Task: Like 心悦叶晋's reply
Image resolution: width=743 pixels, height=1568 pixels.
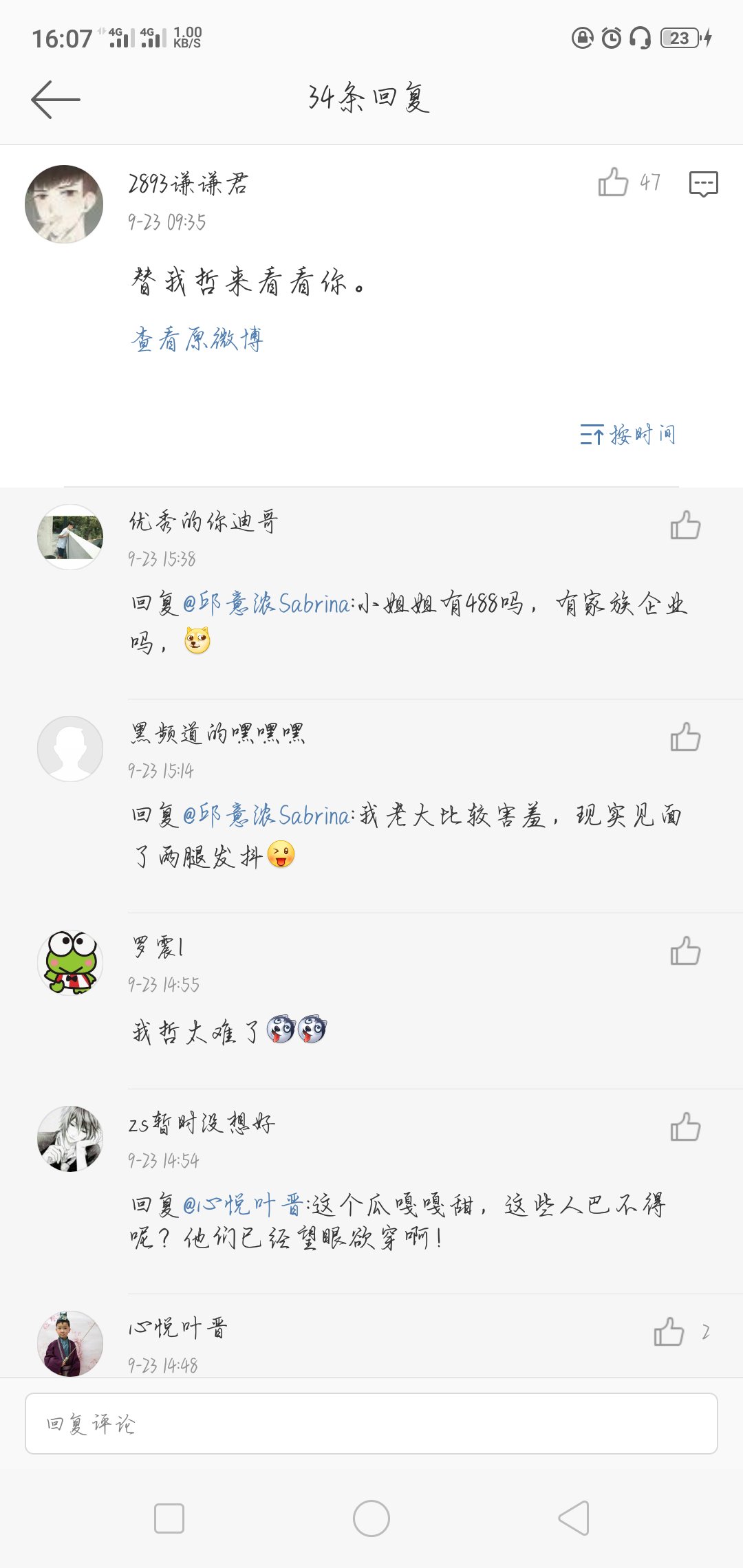Action: click(669, 1332)
